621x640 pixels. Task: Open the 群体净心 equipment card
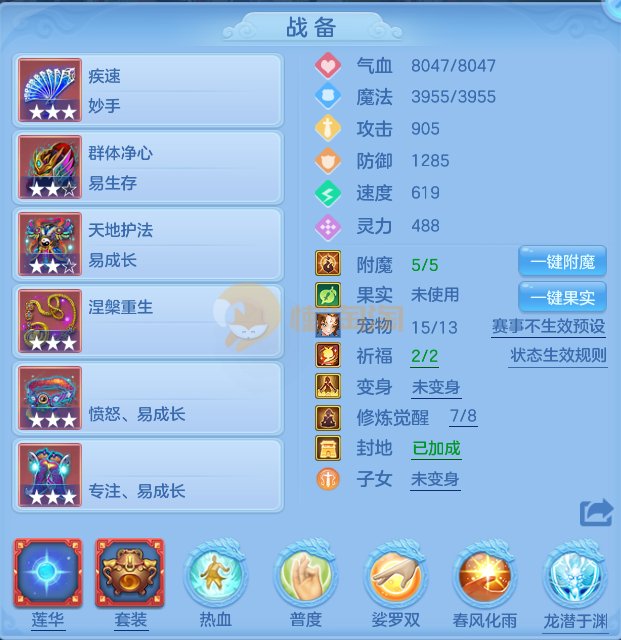point(150,167)
